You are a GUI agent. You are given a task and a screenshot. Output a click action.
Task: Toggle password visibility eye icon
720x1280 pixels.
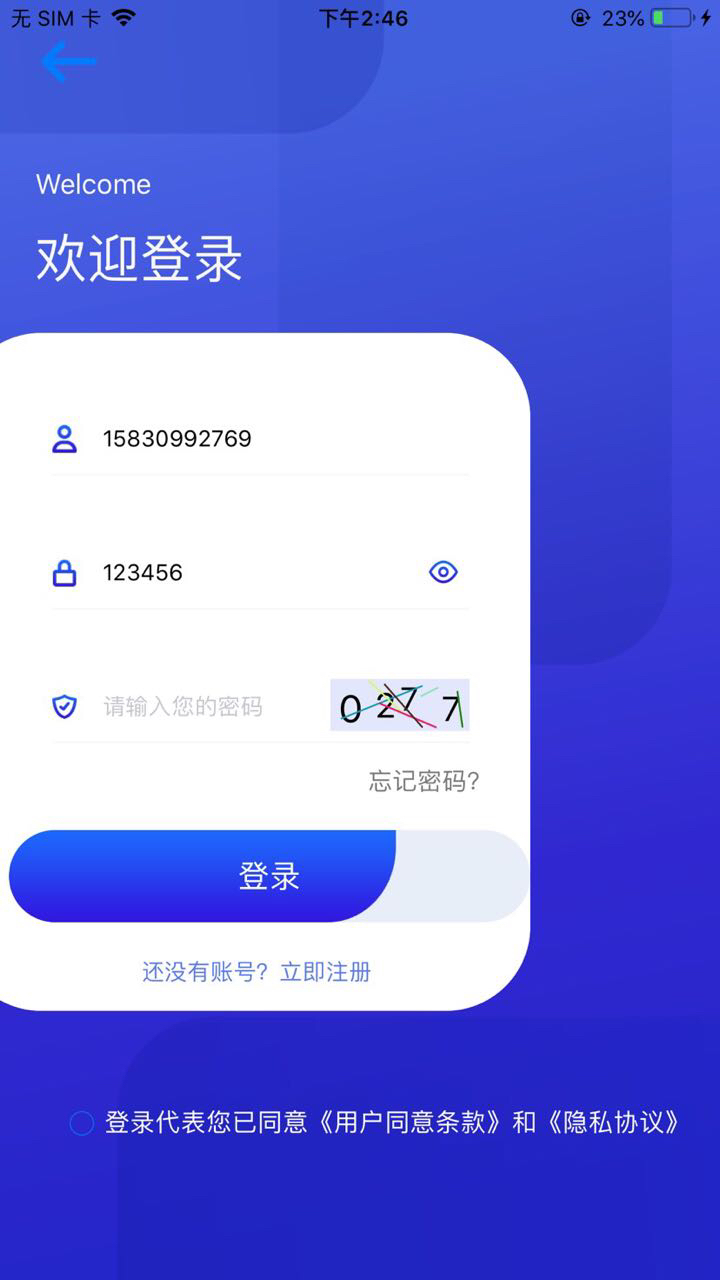click(443, 572)
